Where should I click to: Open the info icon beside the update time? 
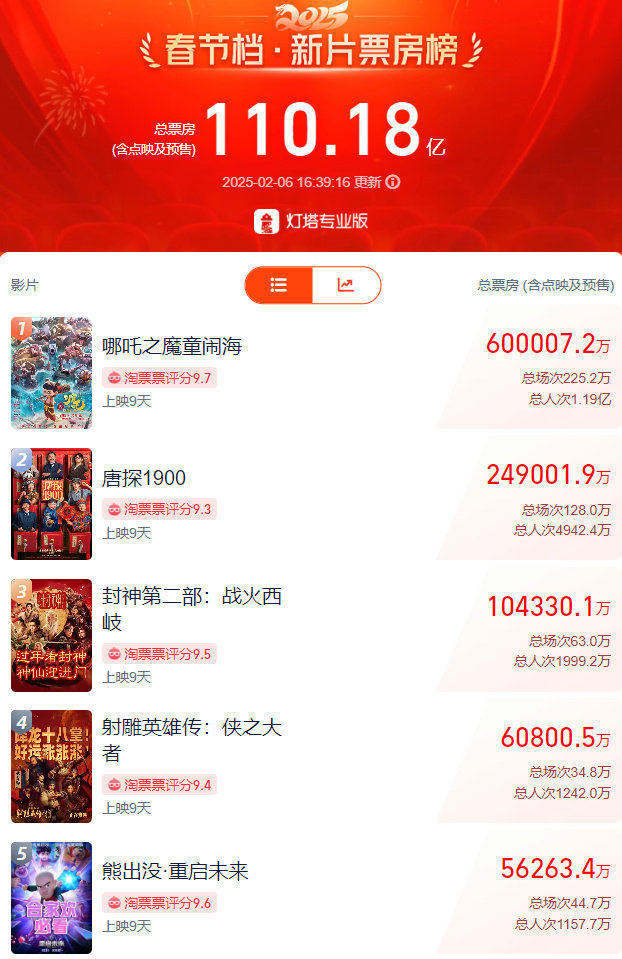coord(393,182)
